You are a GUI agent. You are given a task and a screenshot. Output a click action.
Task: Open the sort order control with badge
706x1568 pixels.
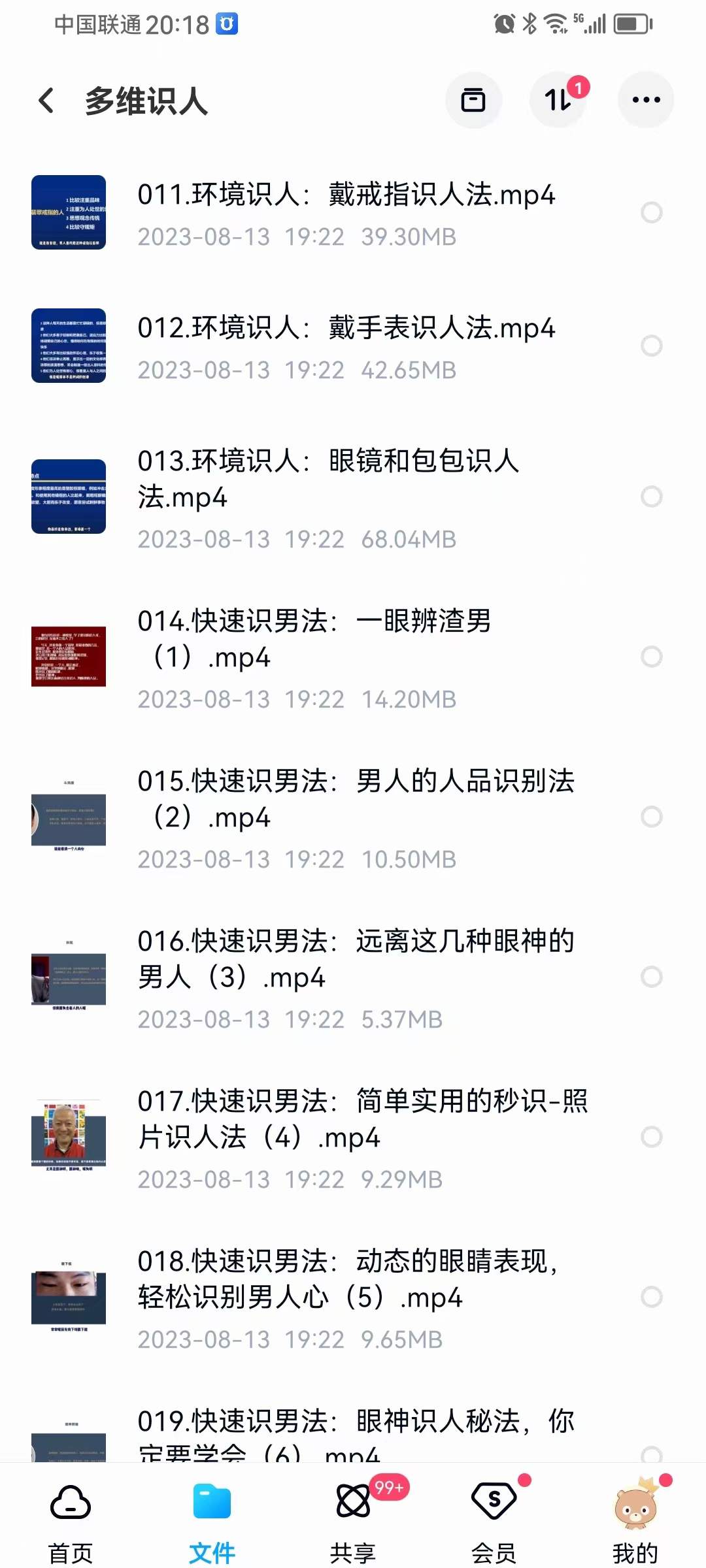click(x=559, y=99)
